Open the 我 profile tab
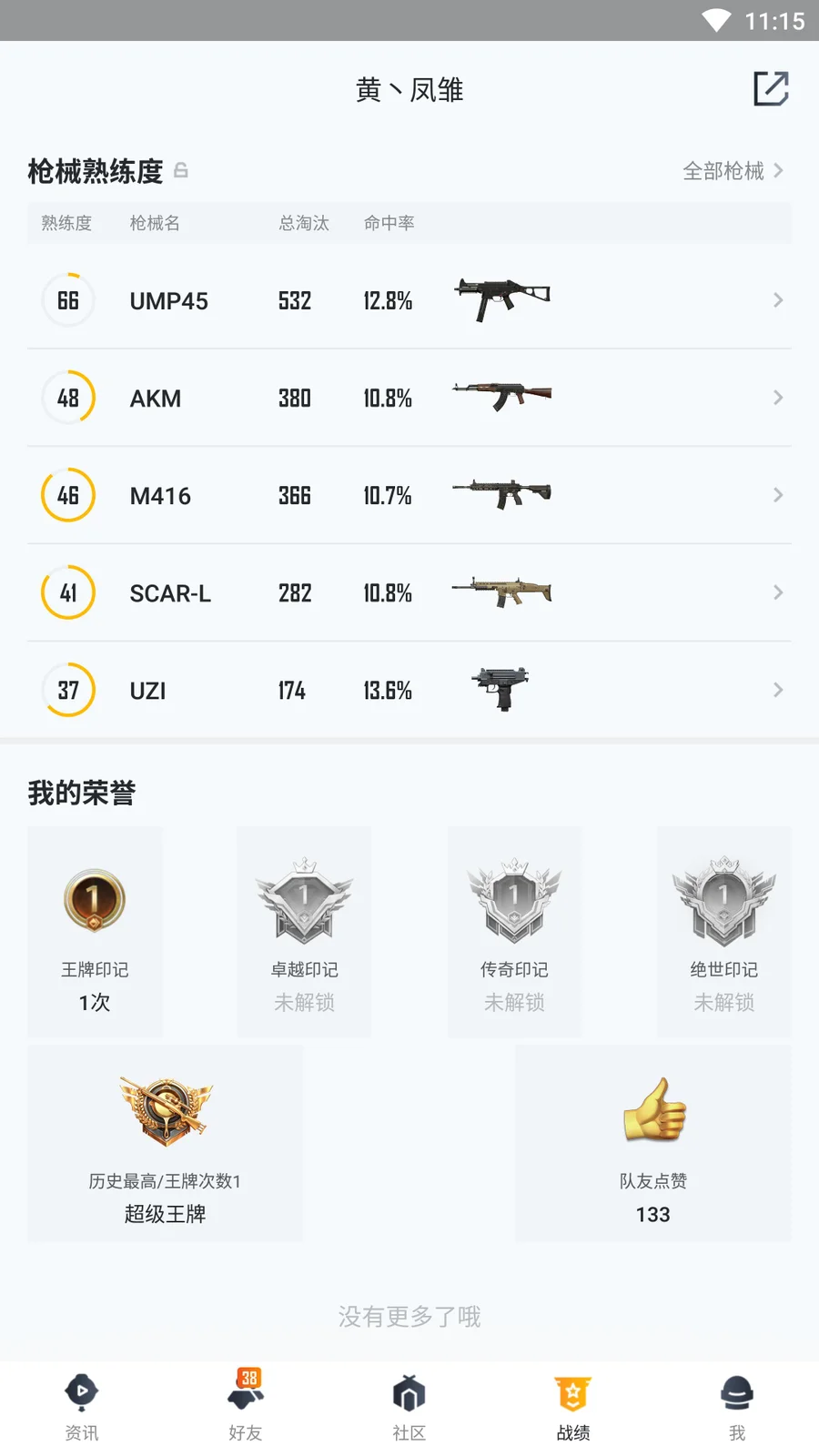819x1456 pixels. [x=737, y=1408]
